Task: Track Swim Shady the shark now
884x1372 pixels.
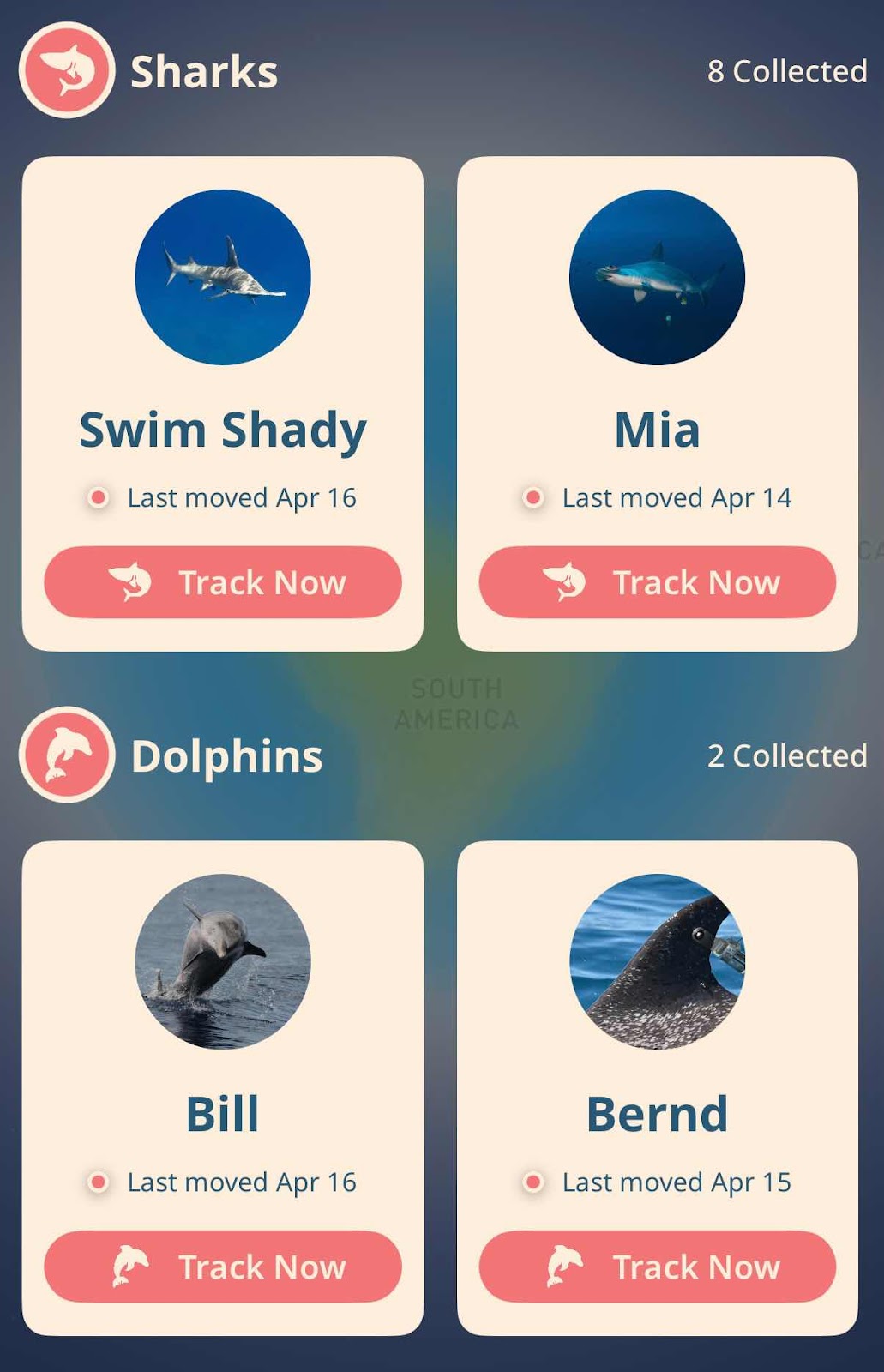Action: pos(223,582)
